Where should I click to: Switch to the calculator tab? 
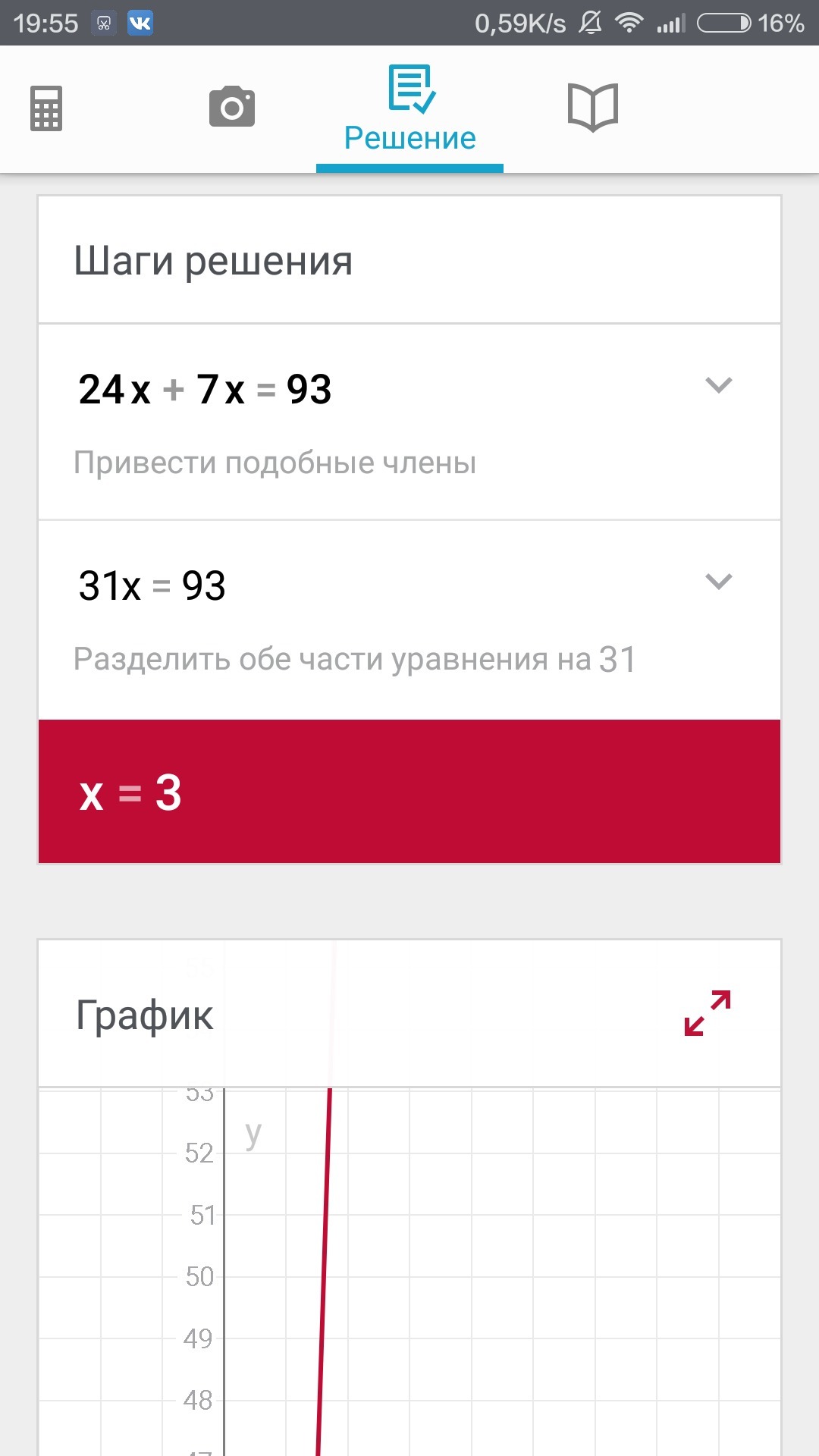pos(46,108)
